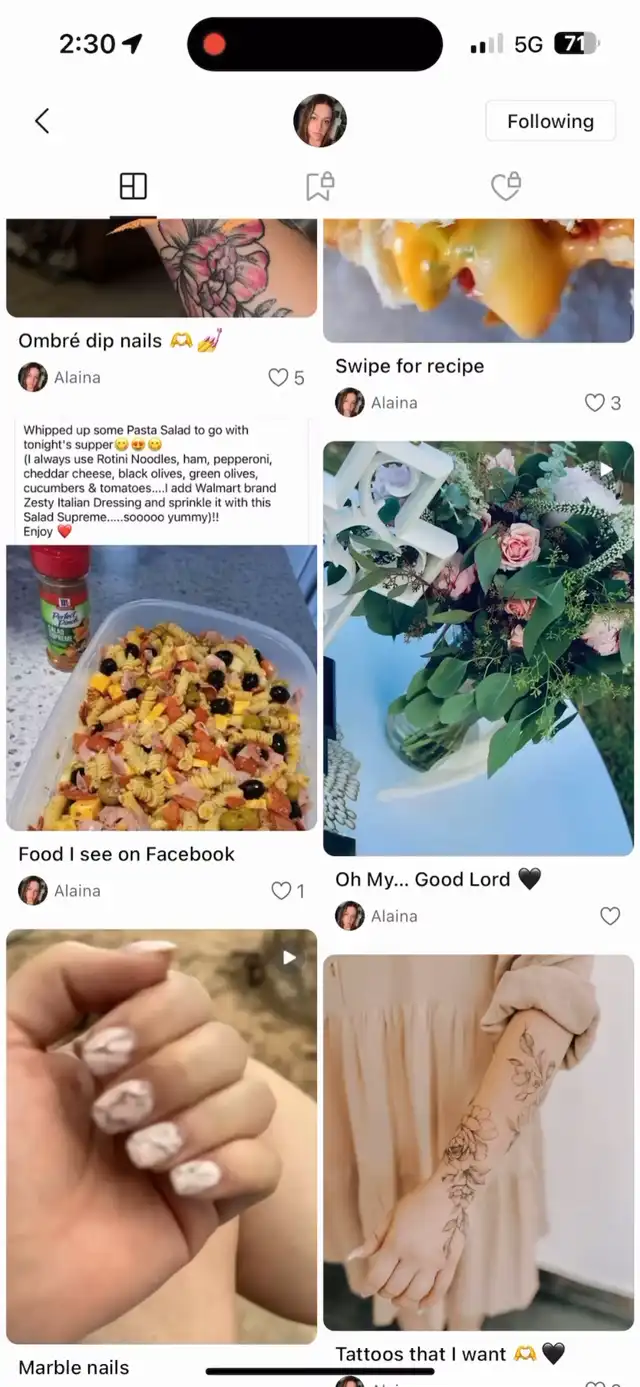640x1387 pixels.
Task: Like the Food I see on Facebook post
Action: click(282, 890)
